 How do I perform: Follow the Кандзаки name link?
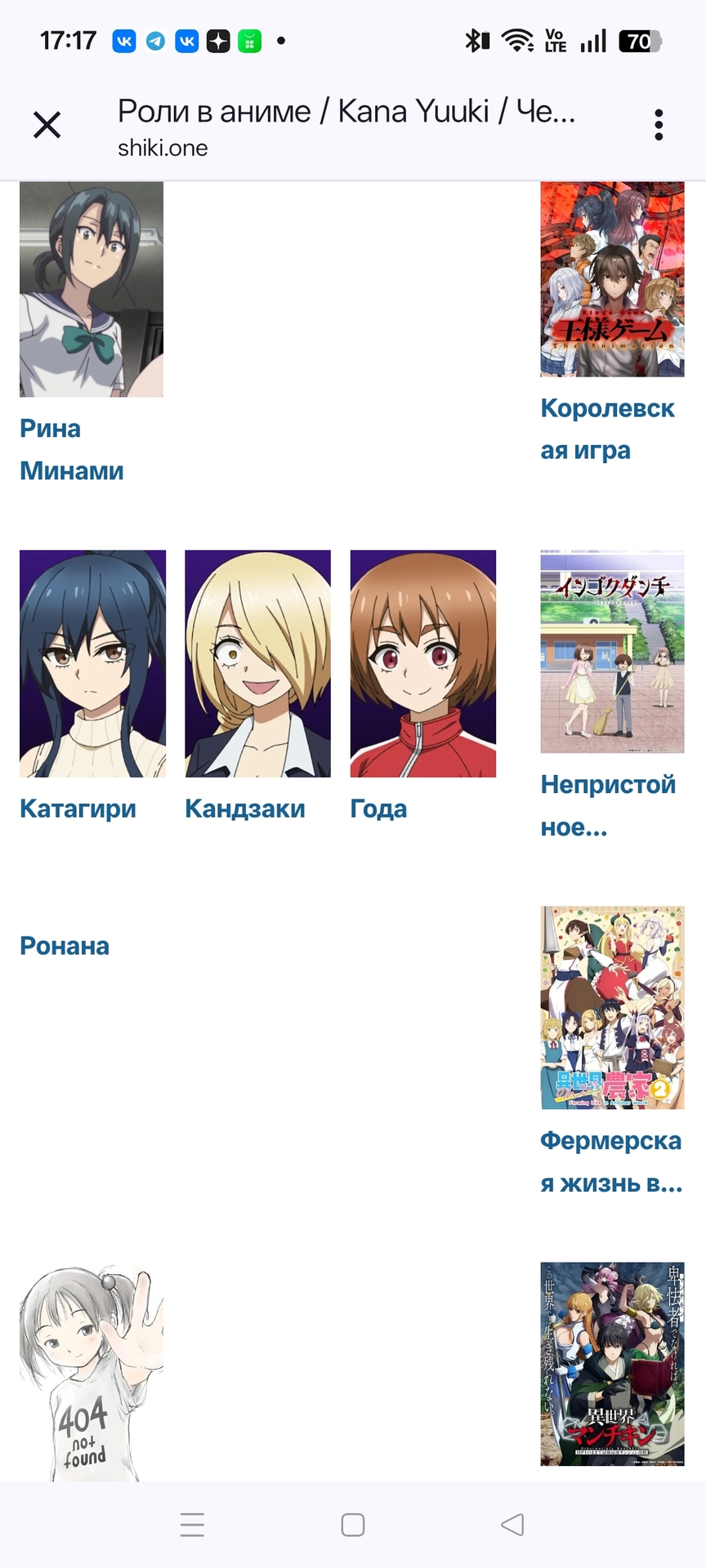244,808
